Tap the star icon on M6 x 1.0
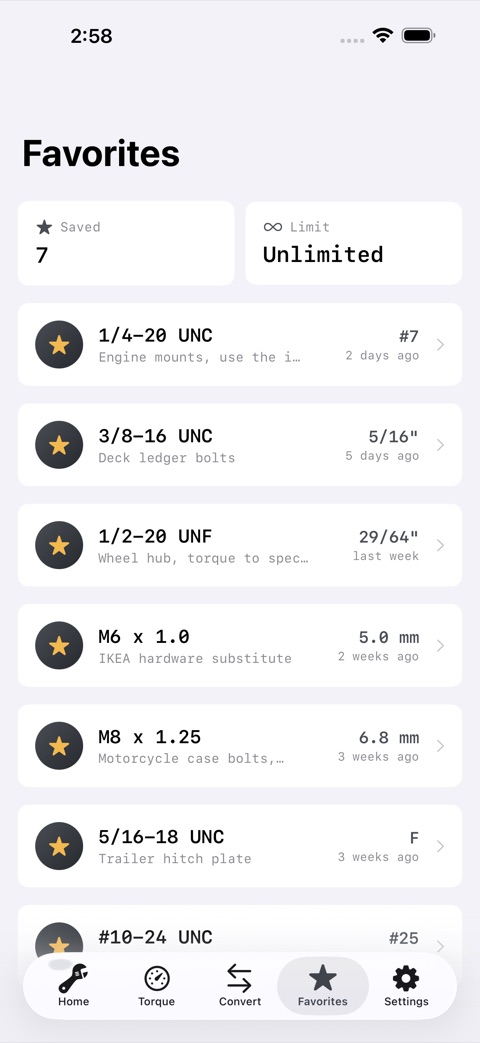The height and width of the screenshot is (1043, 480). tap(59, 646)
